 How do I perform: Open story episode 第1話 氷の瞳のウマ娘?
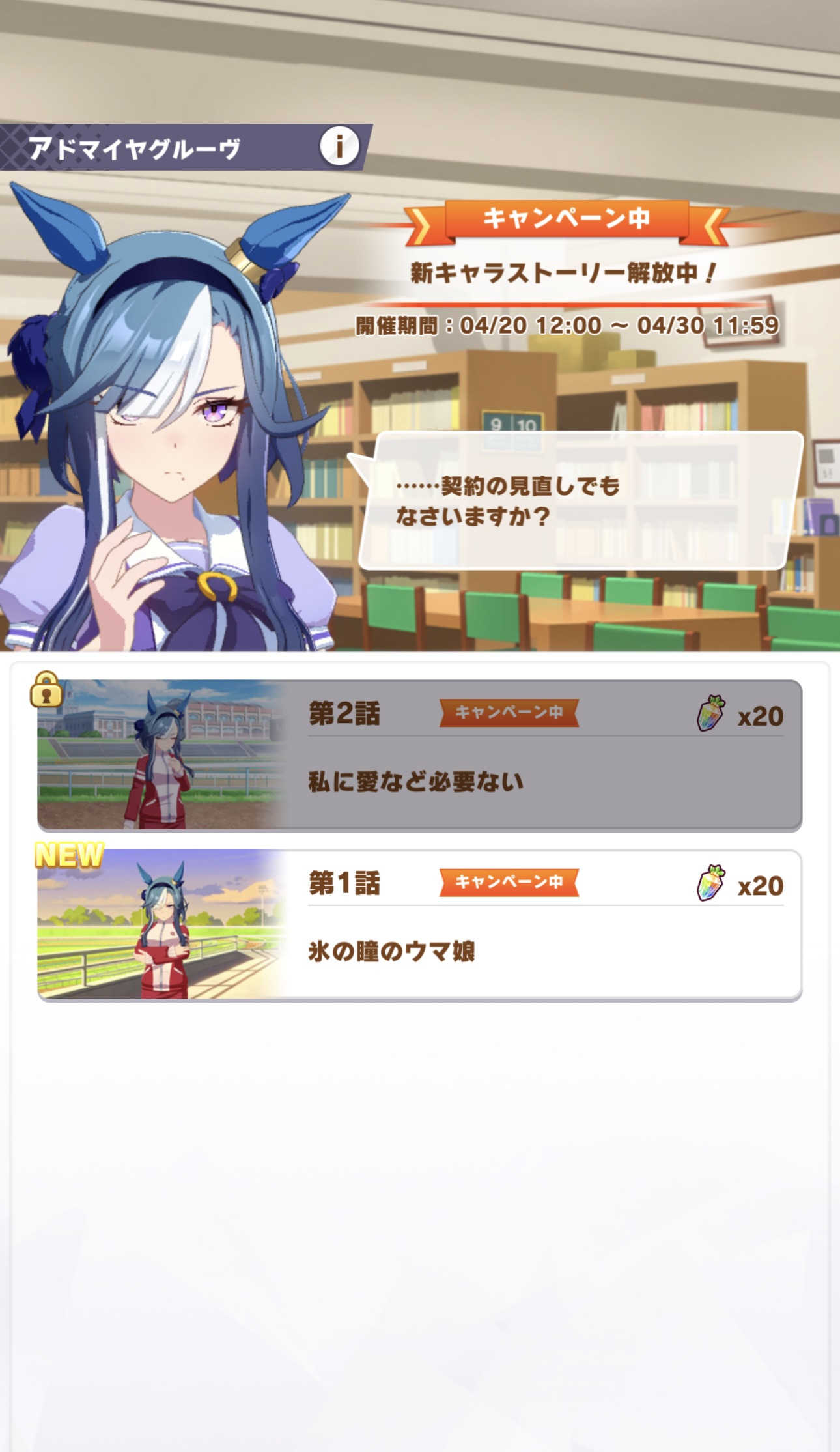(419, 924)
